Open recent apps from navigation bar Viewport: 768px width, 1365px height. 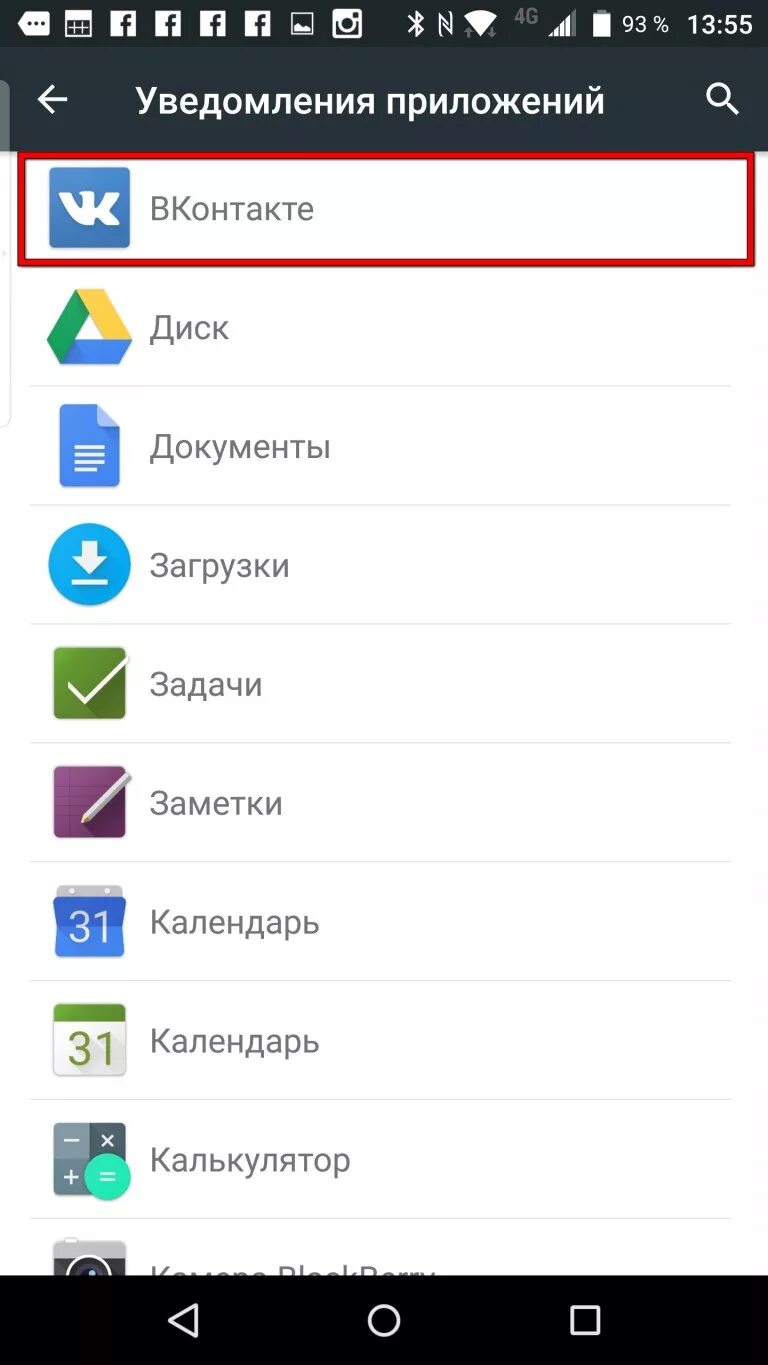click(x=585, y=1320)
